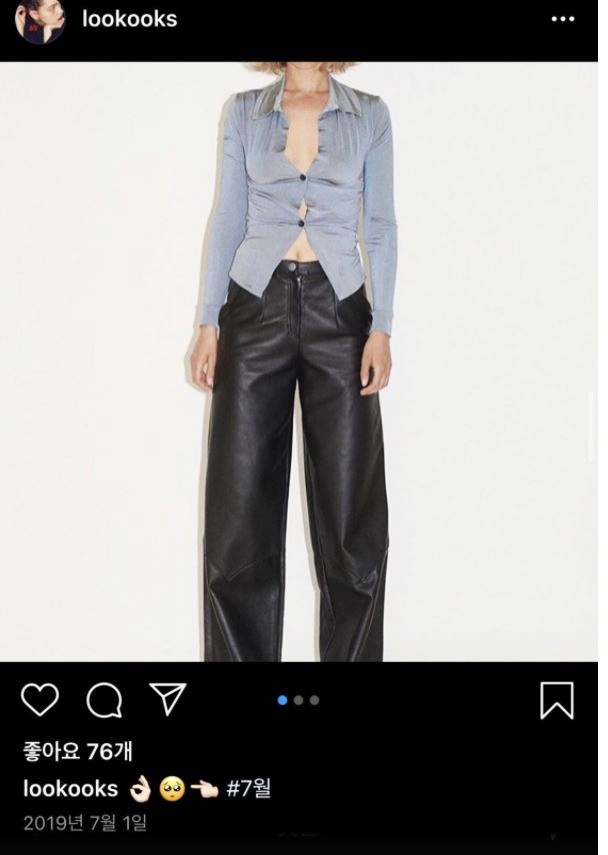
Task: Save the post with the bookmark icon
Action: pos(557,701)
